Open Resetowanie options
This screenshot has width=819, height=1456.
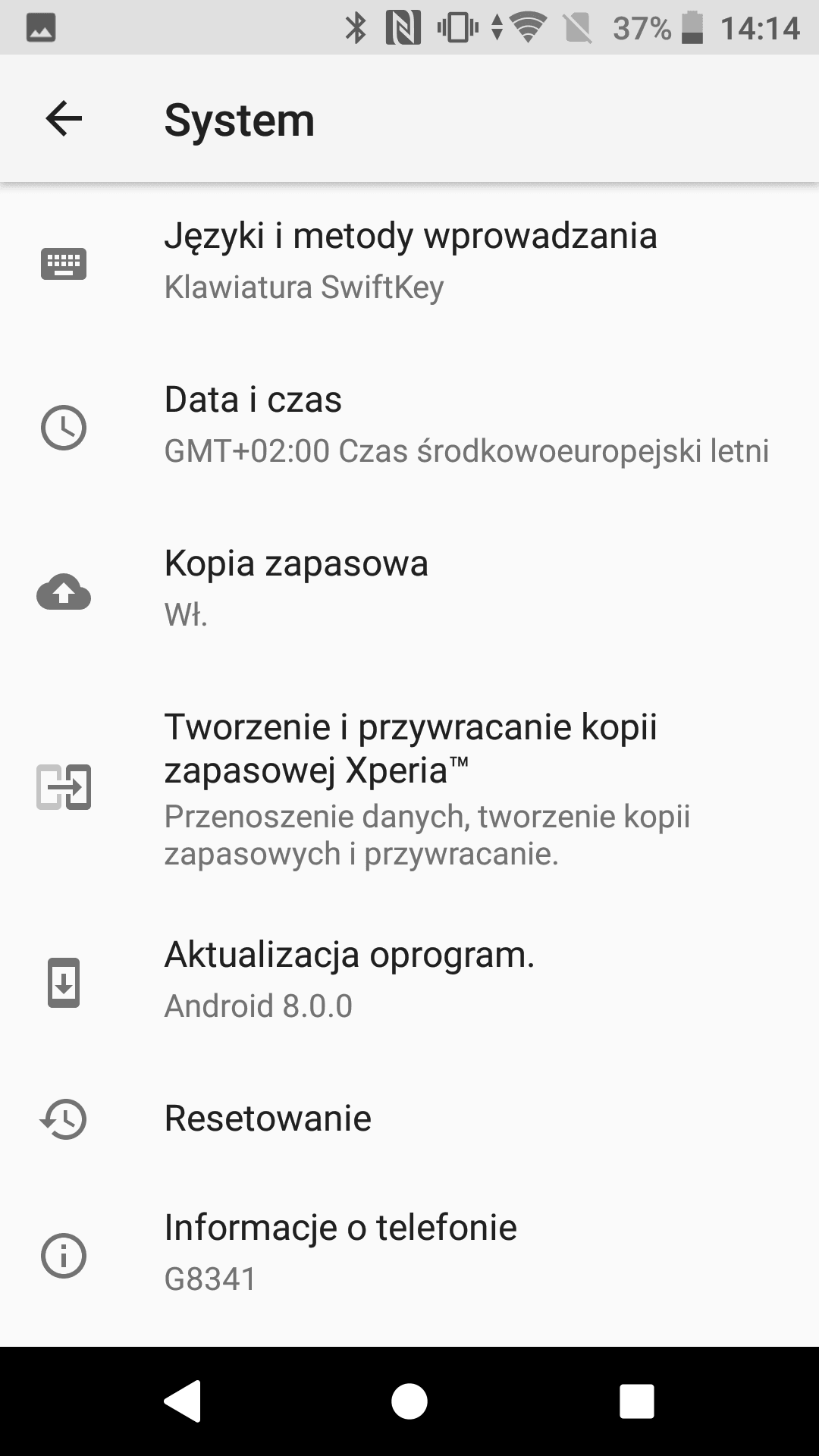click(409, 1119)
